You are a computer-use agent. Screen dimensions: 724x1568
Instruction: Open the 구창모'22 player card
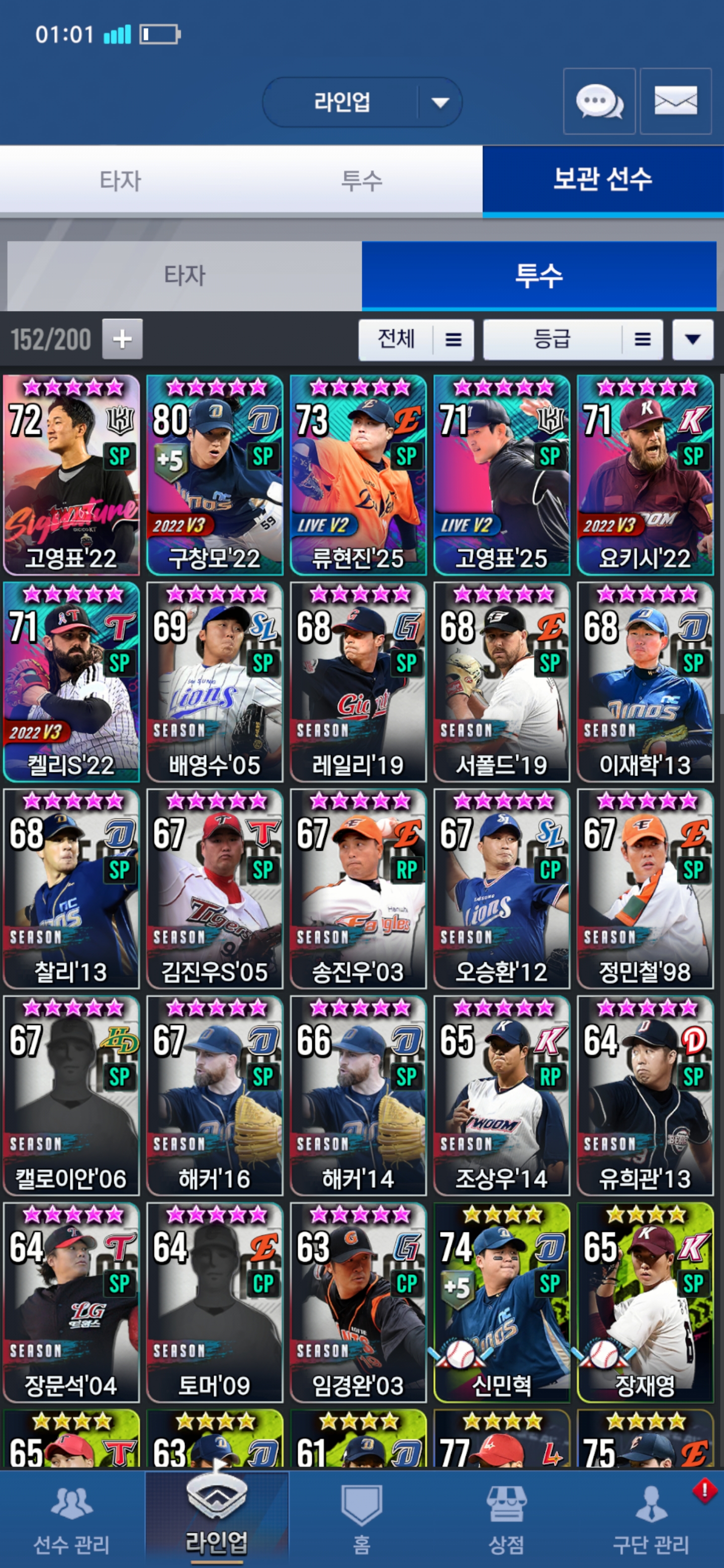(214, 475)
